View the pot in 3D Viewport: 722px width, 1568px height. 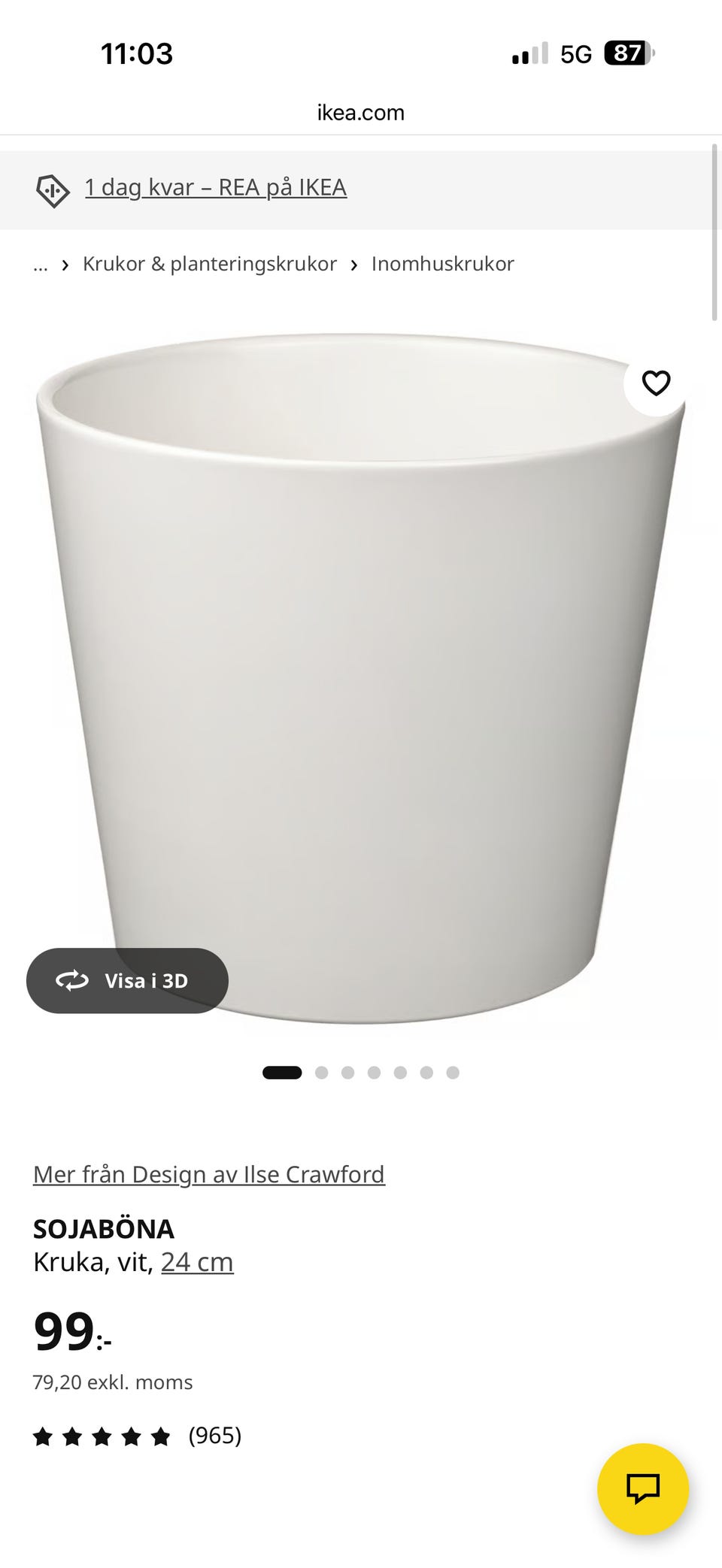tap(127, 980)
